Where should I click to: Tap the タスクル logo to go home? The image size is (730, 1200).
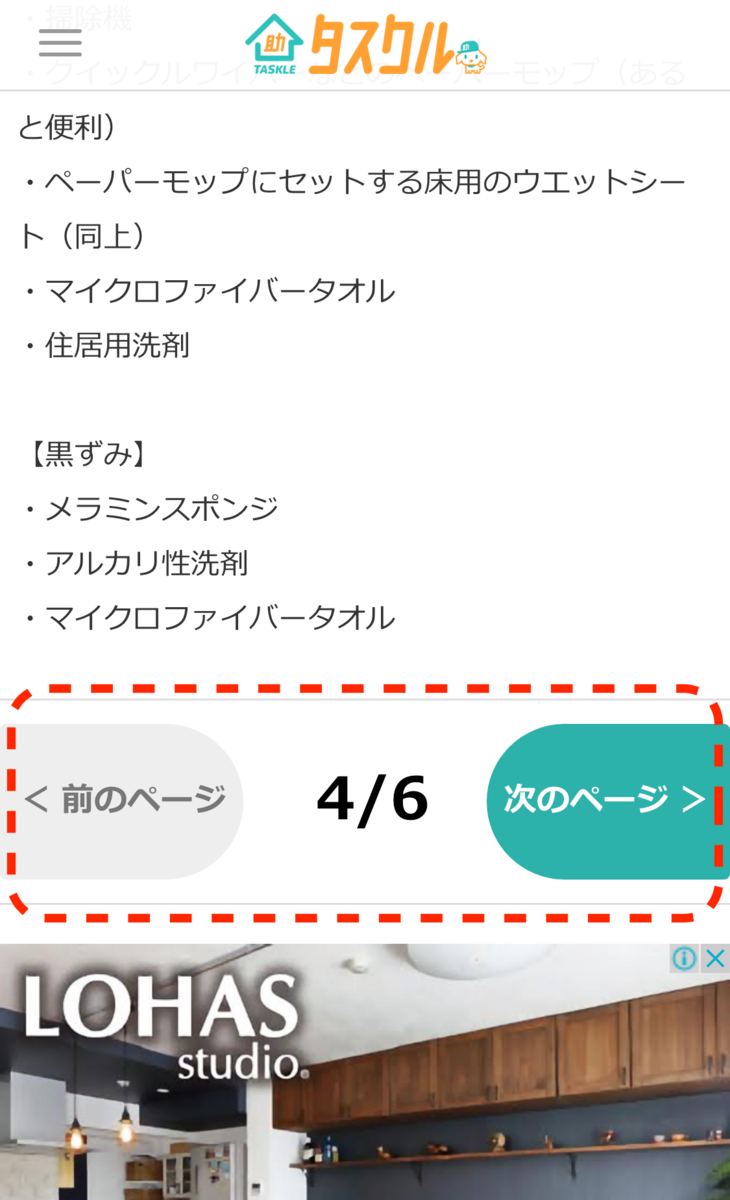point(365,45)
